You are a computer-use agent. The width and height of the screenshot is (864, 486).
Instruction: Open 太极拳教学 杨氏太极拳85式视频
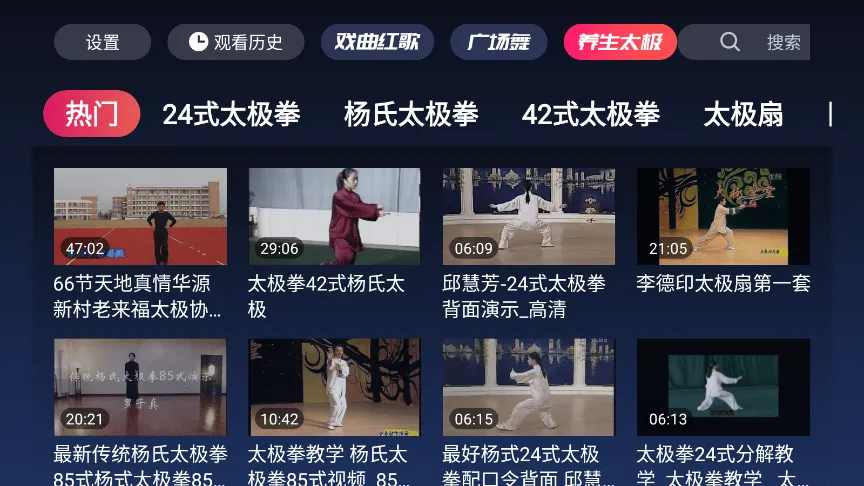pyautogui.click(x=334, y=387)
